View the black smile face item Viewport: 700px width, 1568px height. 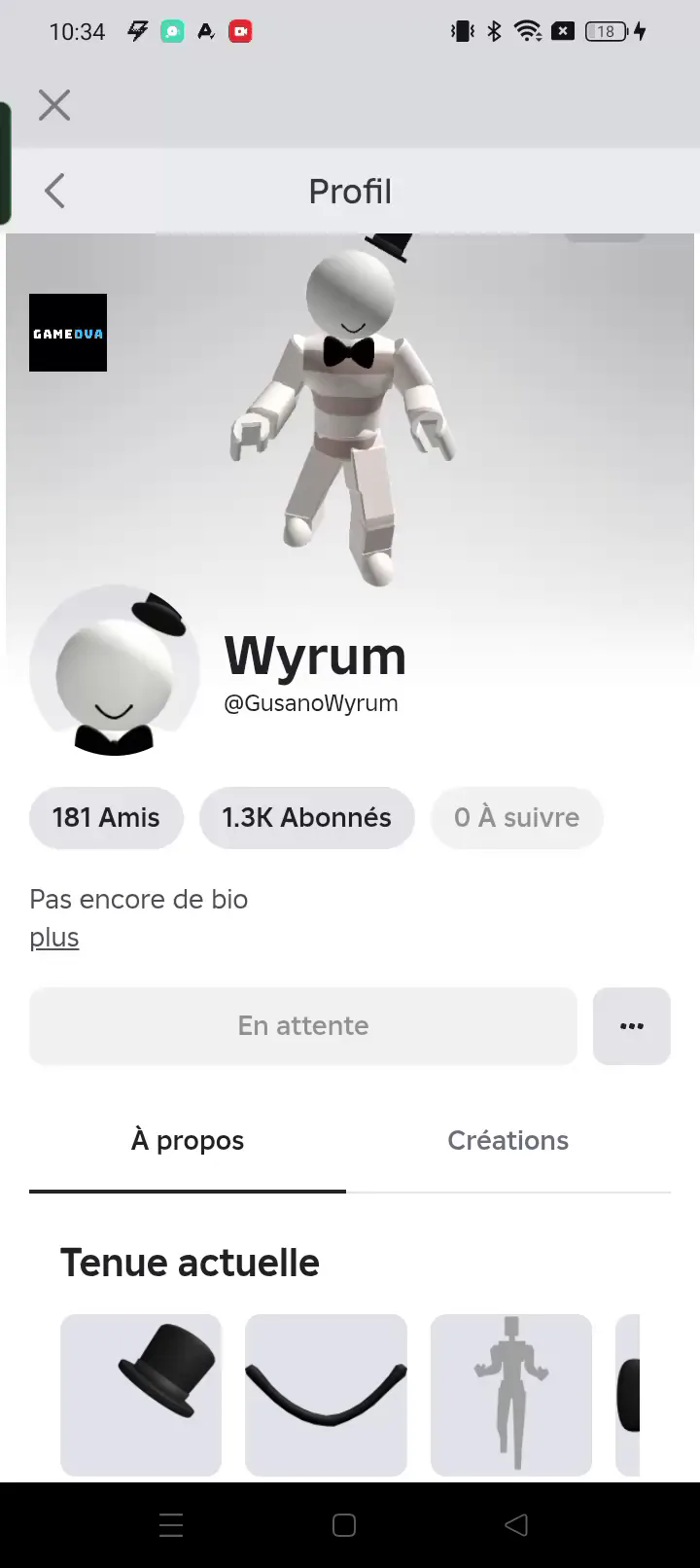(326, 1395)
